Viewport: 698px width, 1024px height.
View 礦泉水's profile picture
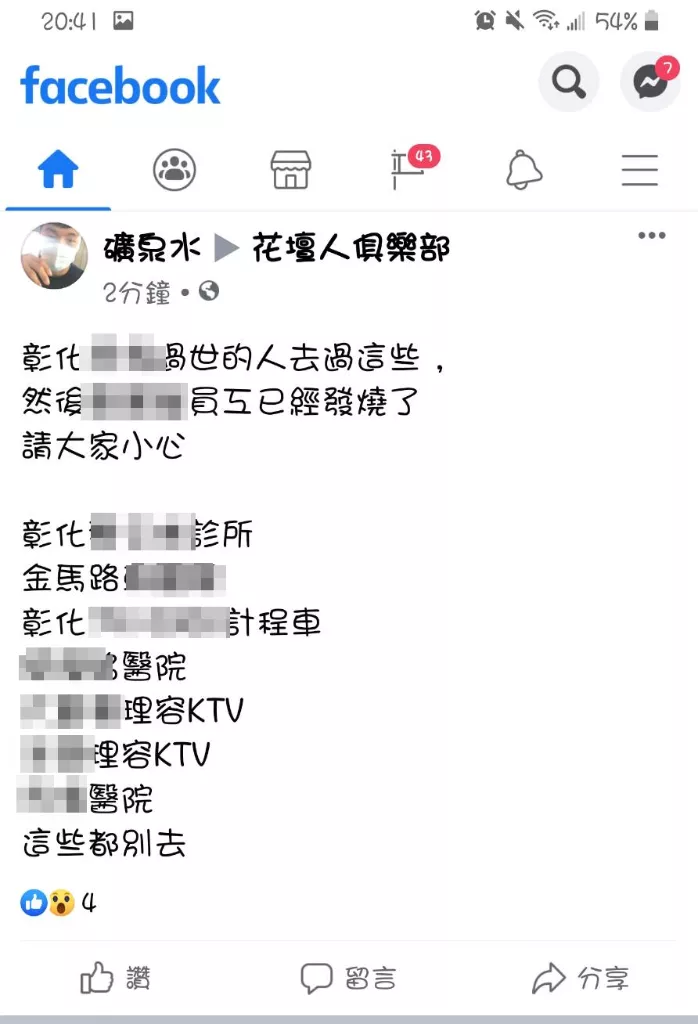tap(54, 256)
